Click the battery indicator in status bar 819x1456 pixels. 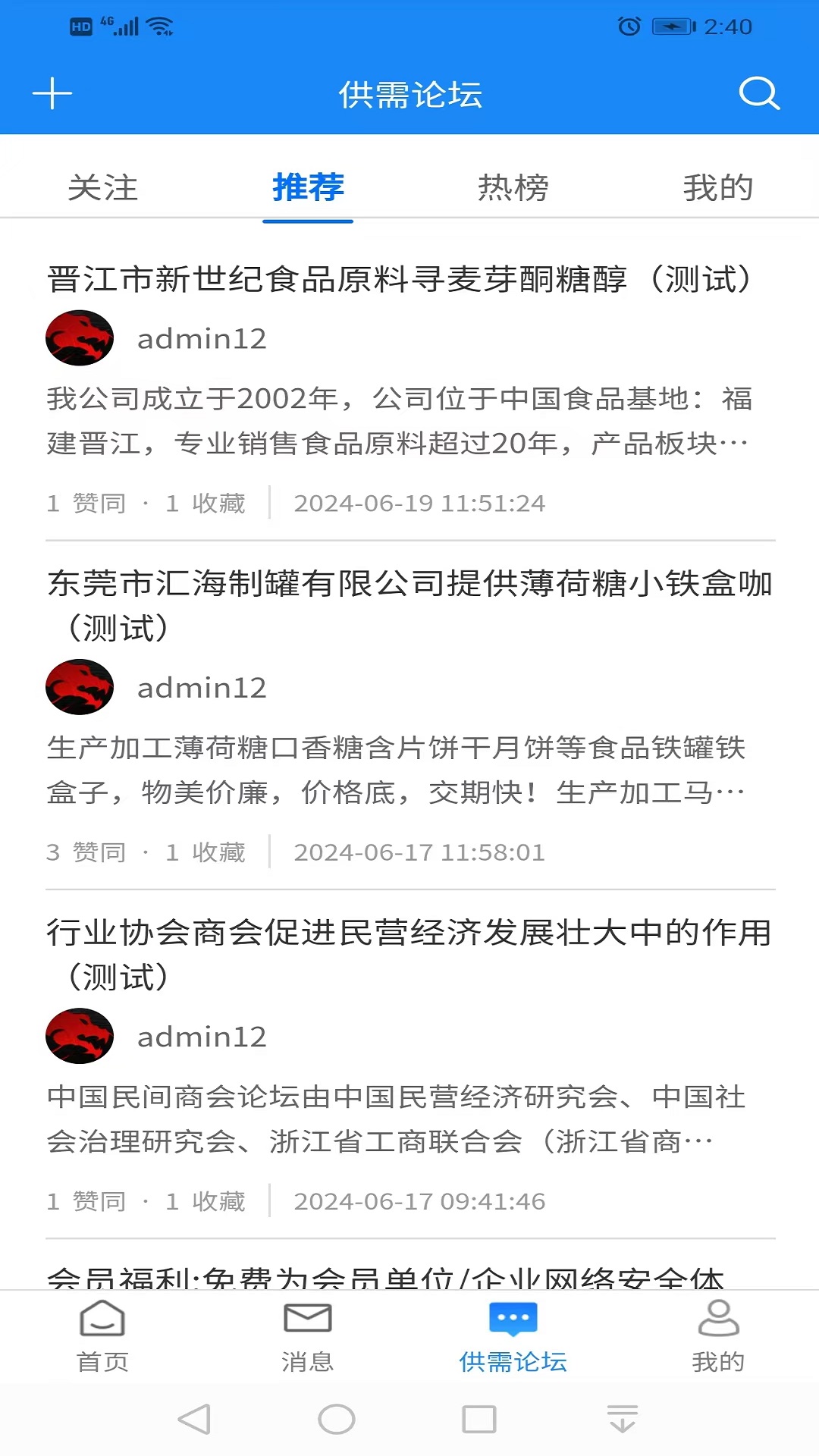point(673,27)
